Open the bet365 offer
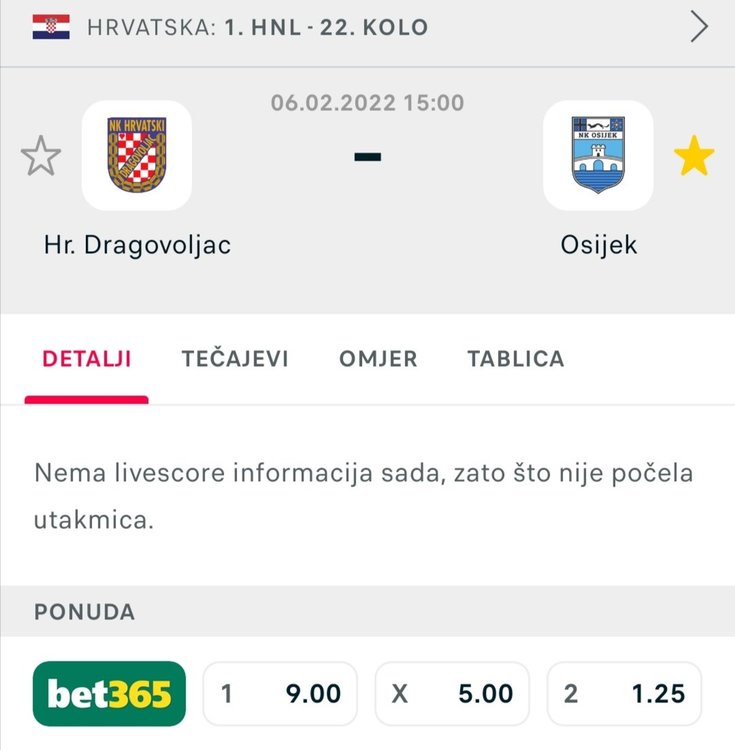The image size is (735, 750). point(109,693)
